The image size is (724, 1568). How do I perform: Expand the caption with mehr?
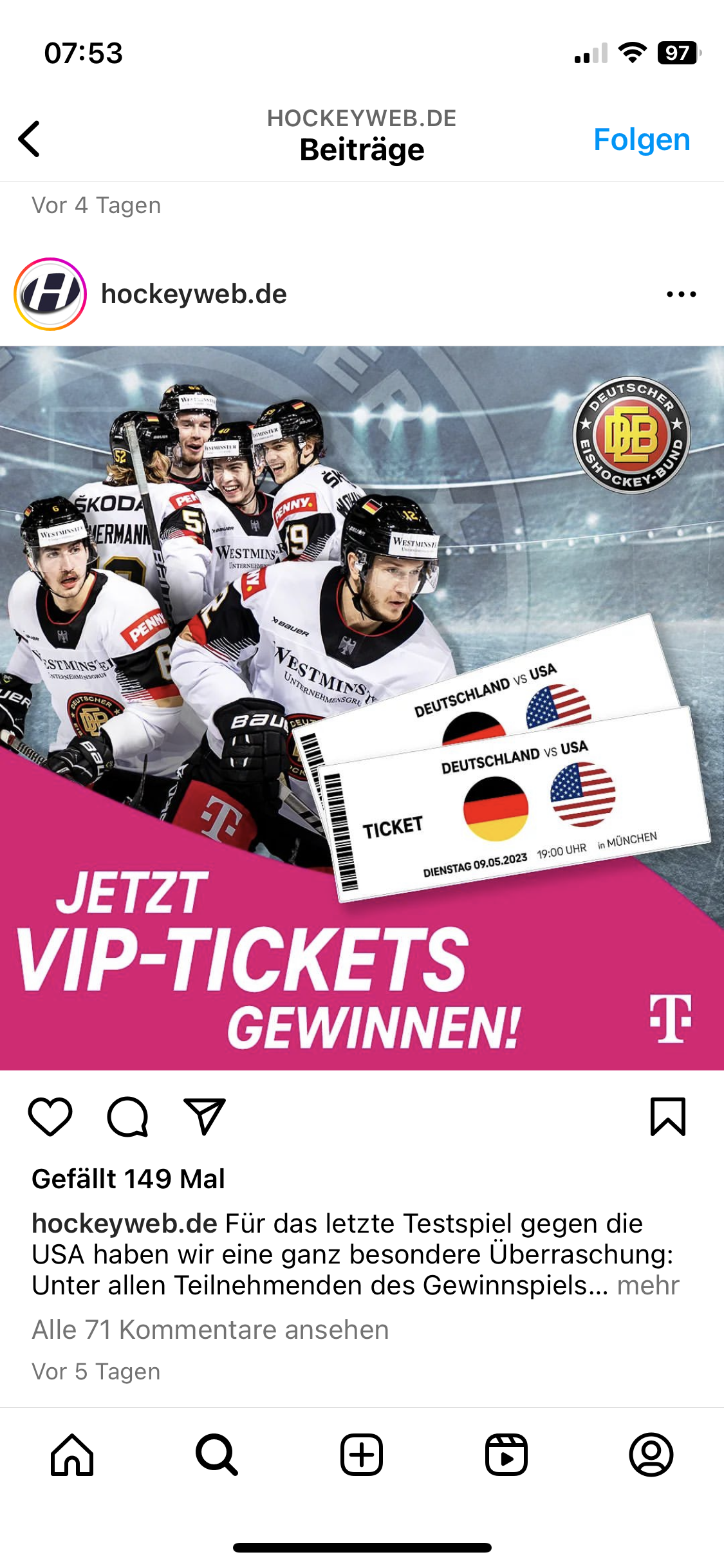(x=647, y=1285)
